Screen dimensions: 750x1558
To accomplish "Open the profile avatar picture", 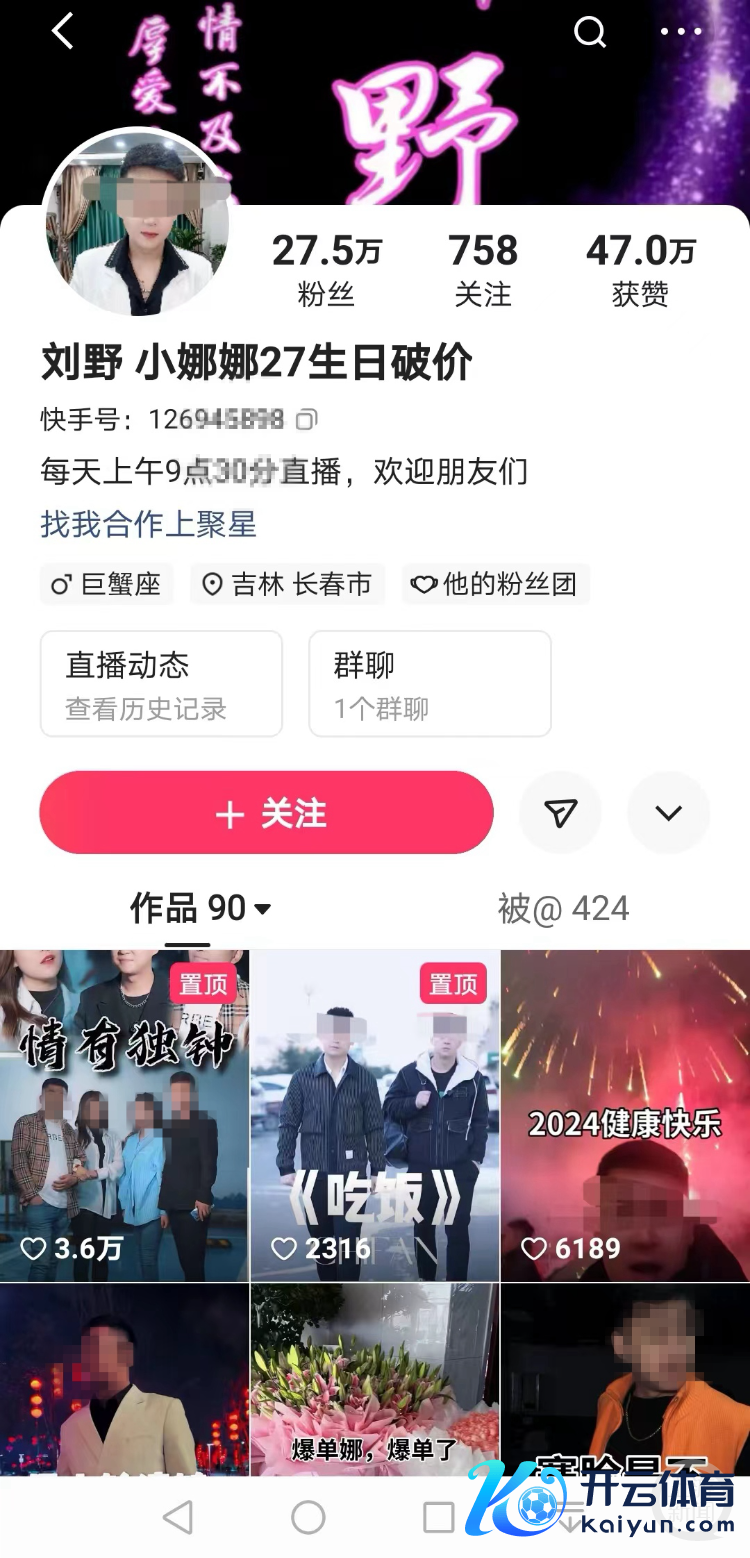I will point(137,223).
